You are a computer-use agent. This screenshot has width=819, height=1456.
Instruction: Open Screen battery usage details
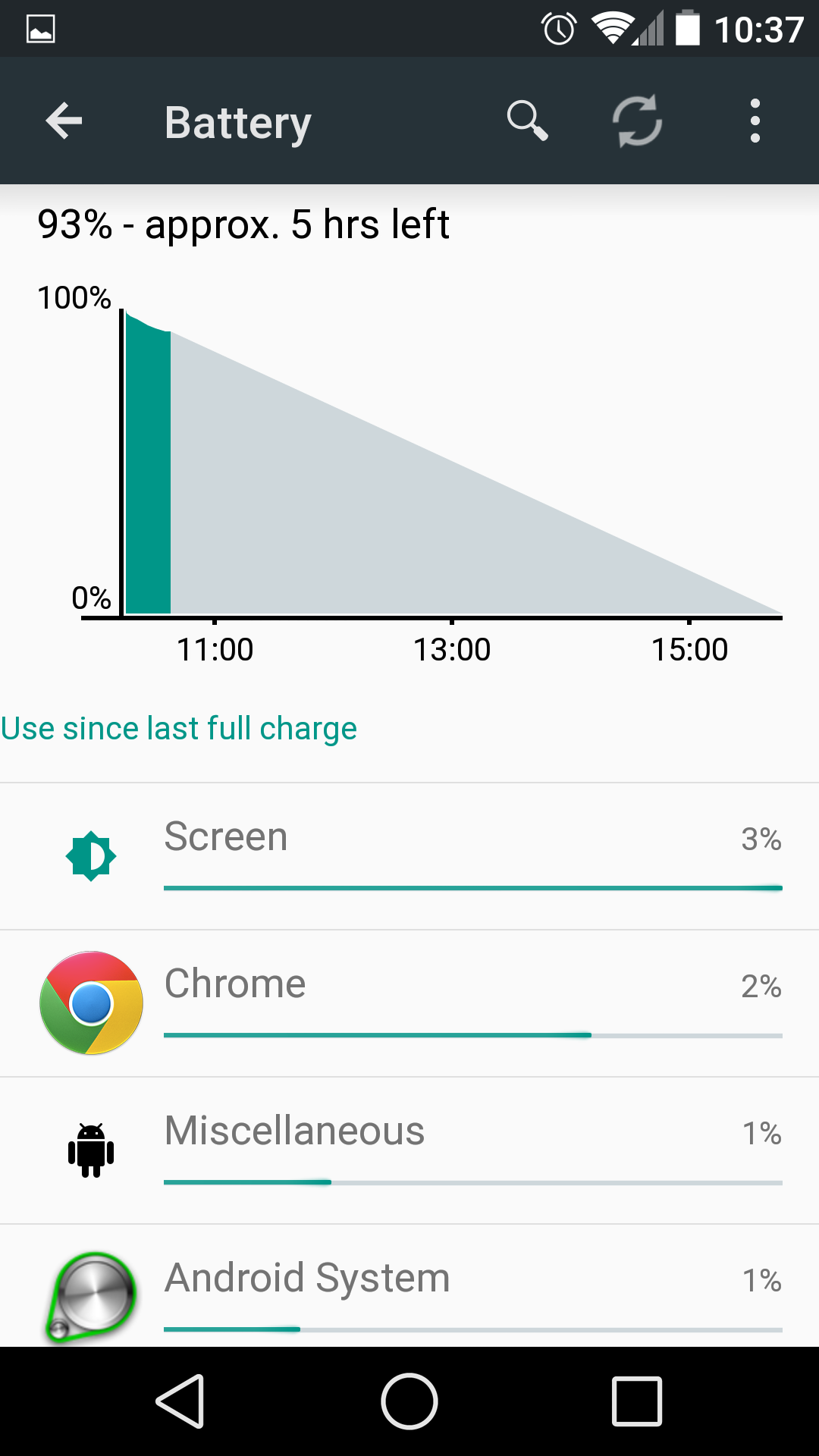pyautogui.click(x=409, y=856)
